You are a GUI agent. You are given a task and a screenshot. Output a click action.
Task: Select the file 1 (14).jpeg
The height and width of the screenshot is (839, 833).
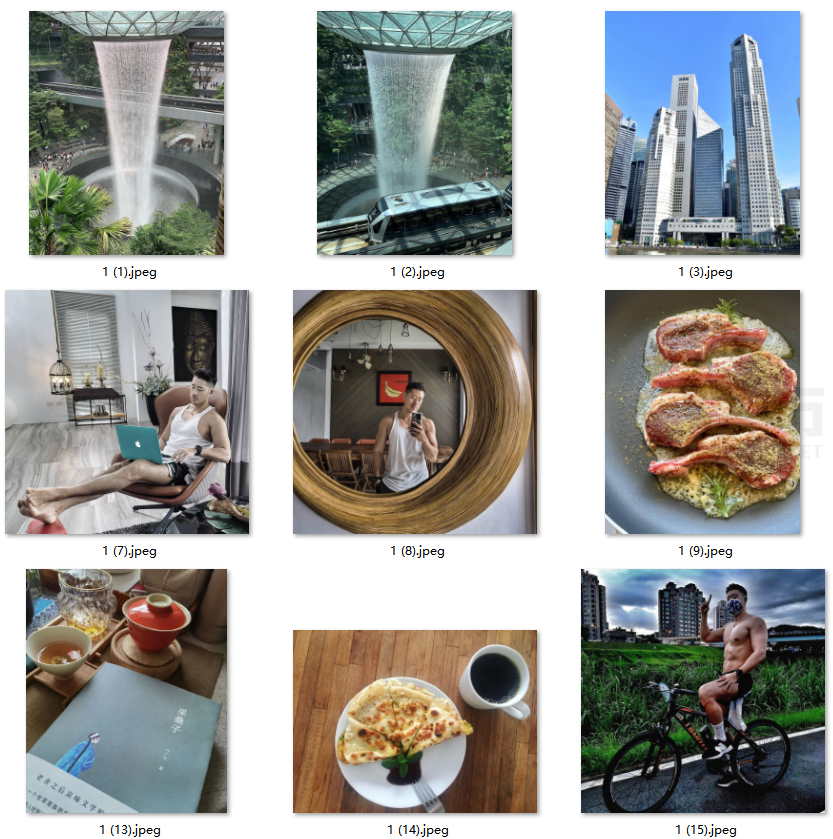(415, 721)
